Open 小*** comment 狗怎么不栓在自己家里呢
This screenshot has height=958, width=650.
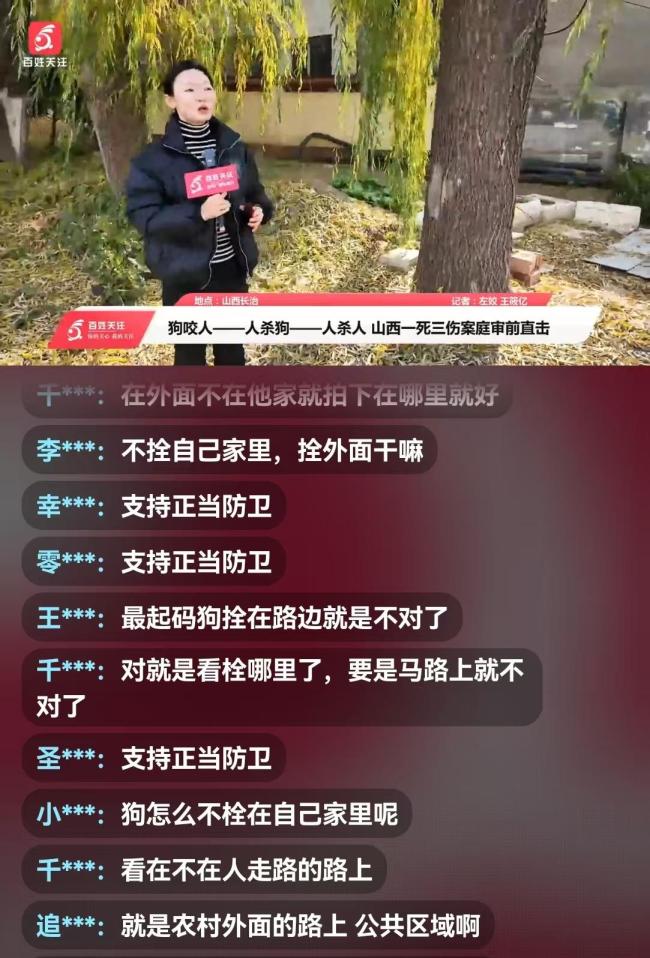point(216,814)
